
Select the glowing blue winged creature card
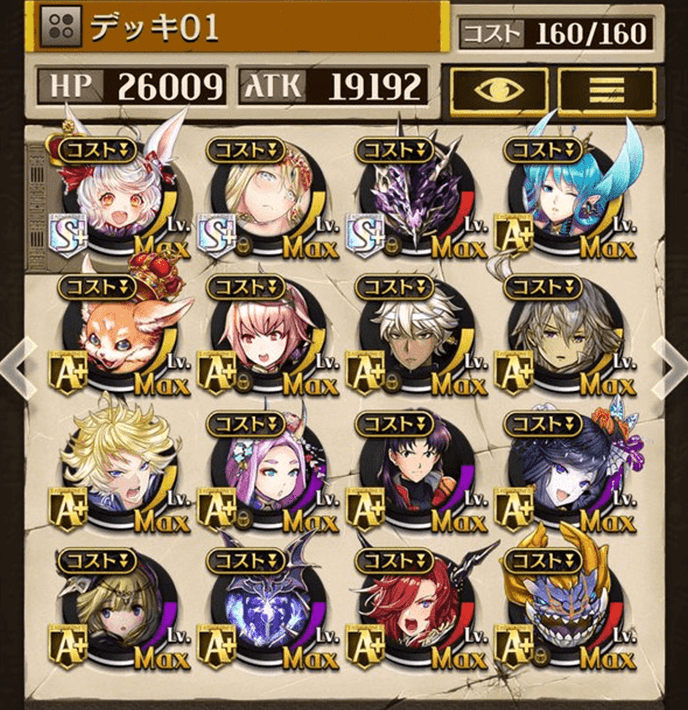coord(263,610)
